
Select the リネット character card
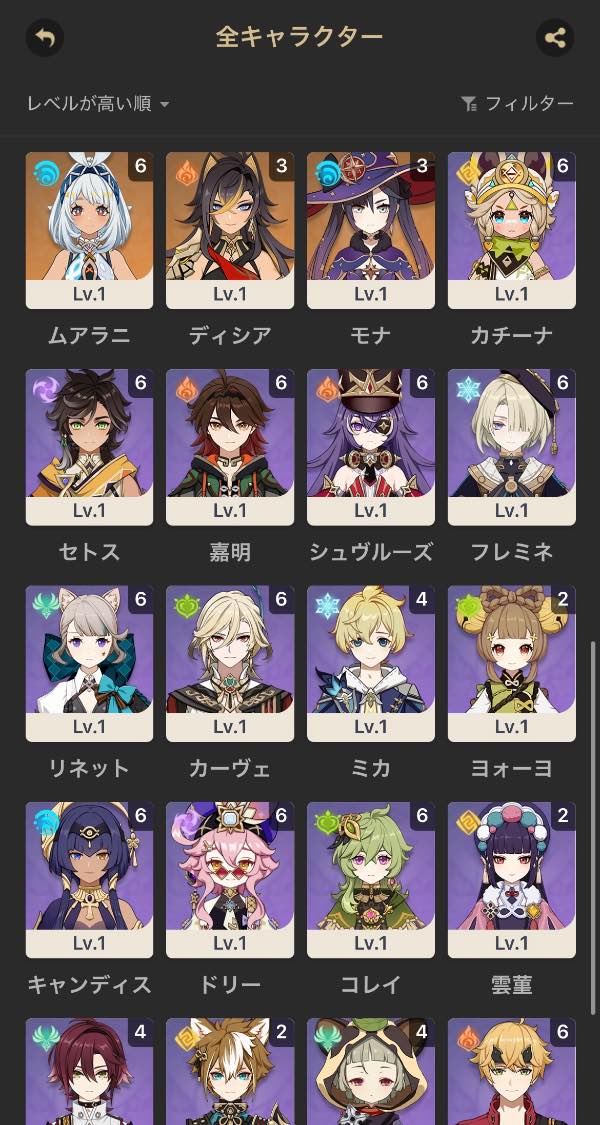pos(89,663)
